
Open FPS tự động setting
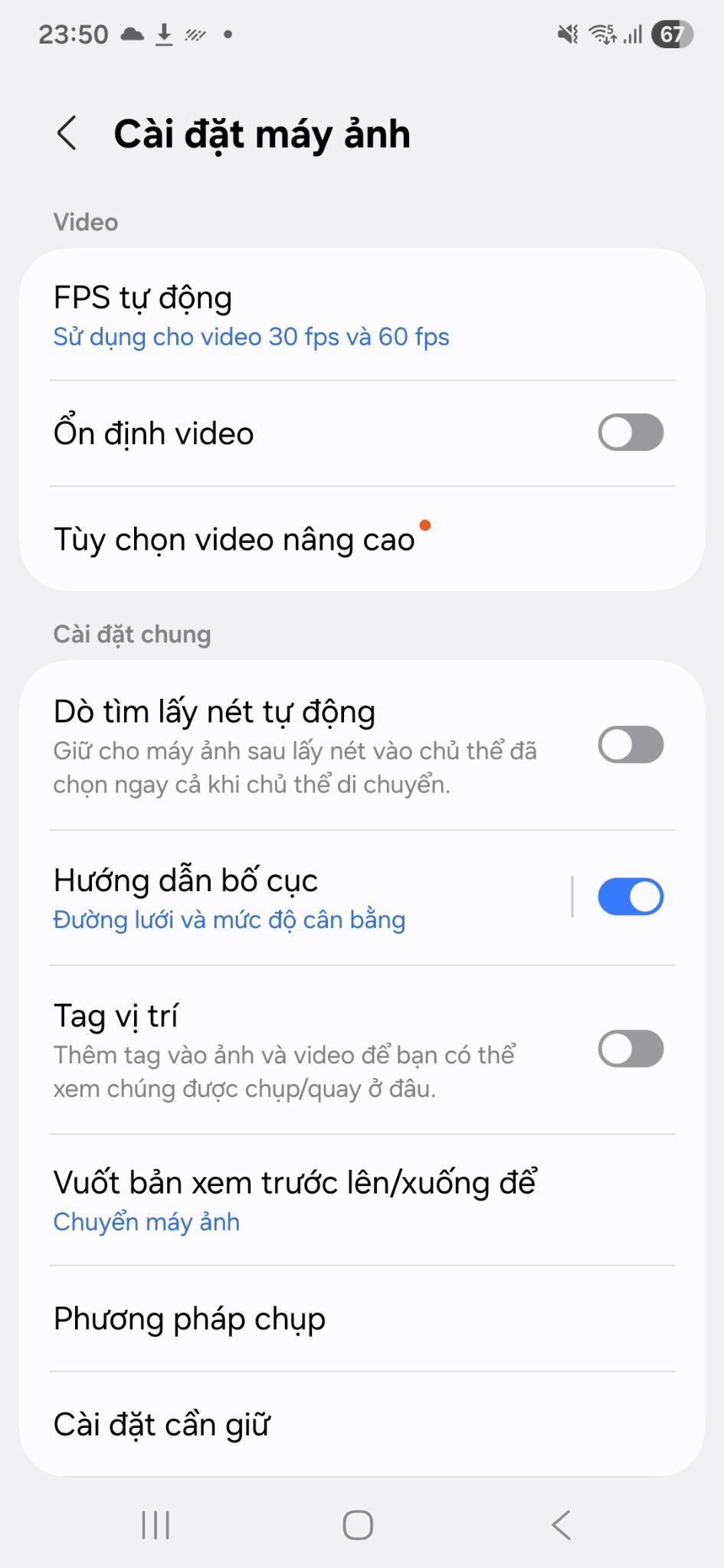point(251,315)
